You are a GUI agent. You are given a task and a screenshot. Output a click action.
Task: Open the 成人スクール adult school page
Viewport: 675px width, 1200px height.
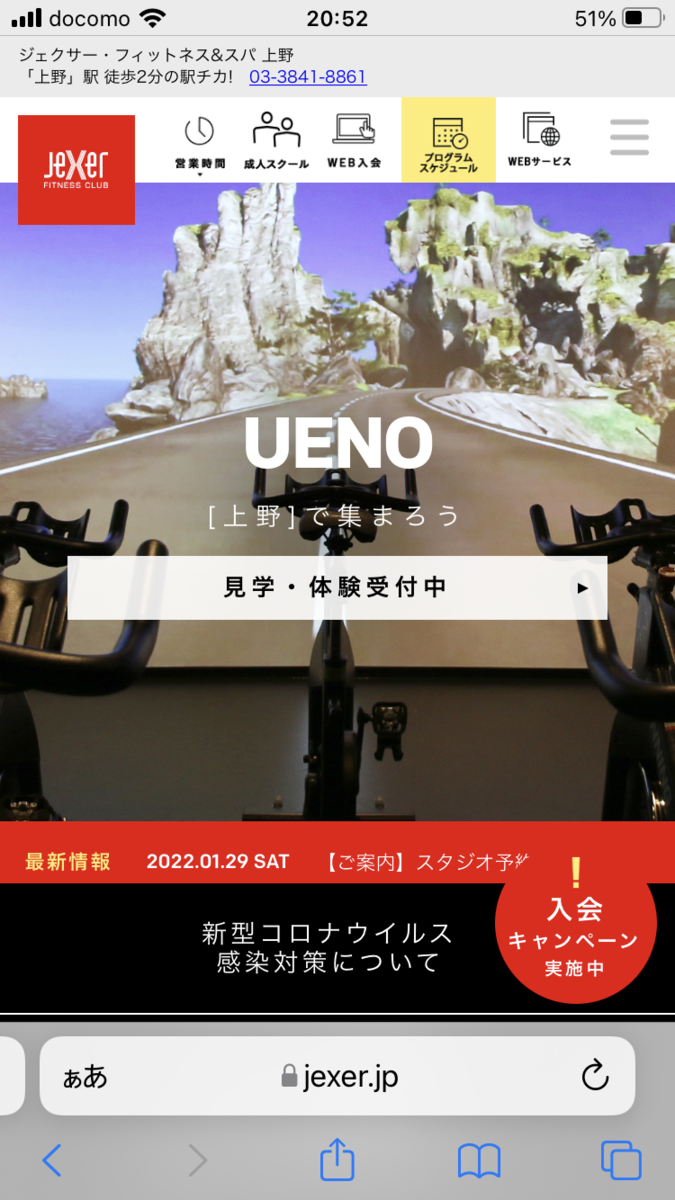coord(276,141)
